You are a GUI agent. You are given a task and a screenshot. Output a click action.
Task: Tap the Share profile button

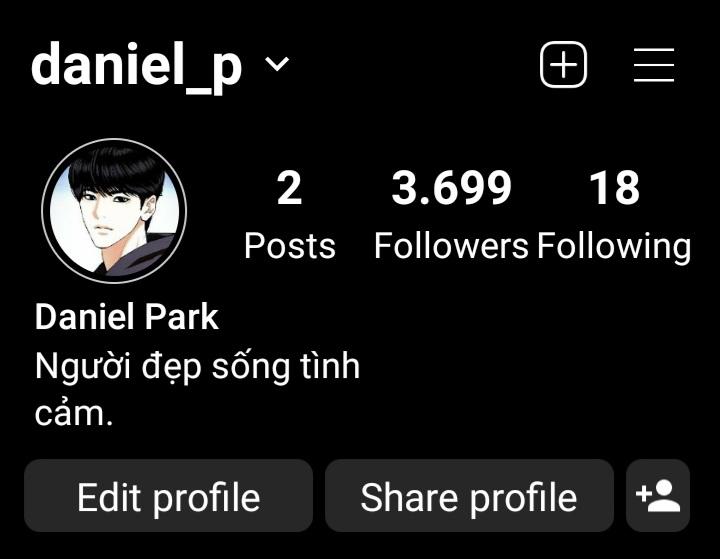(x=469, y=496)
